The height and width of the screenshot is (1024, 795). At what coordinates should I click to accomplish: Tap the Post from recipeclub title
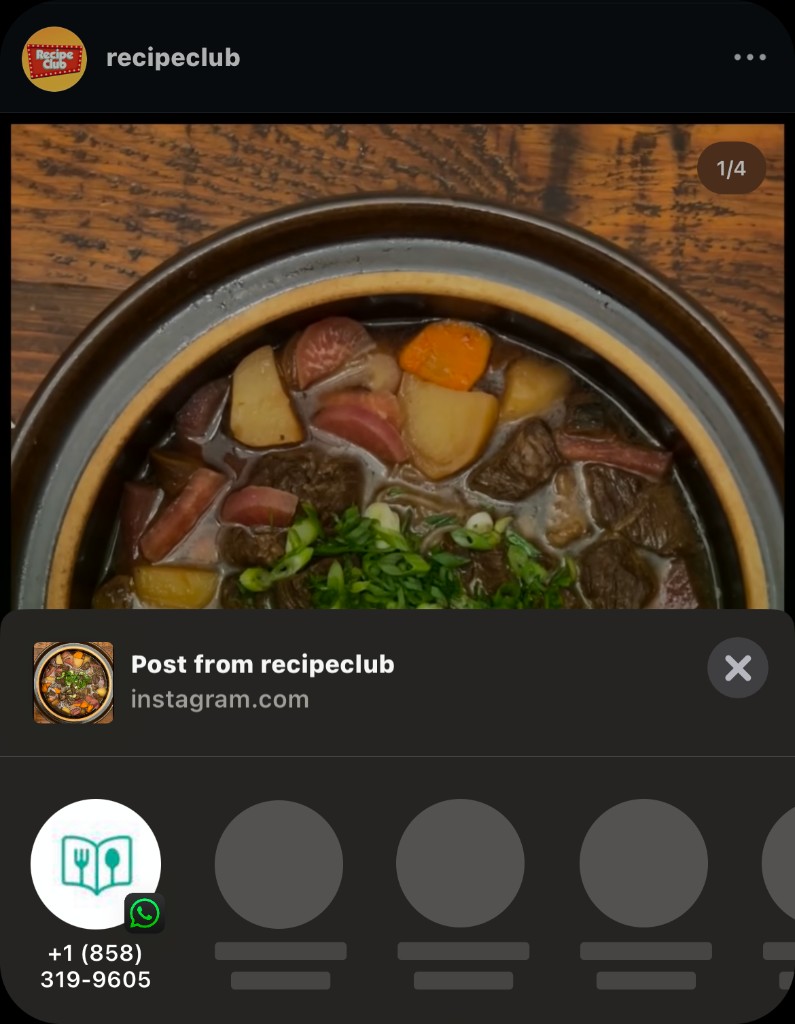(262, 664)
